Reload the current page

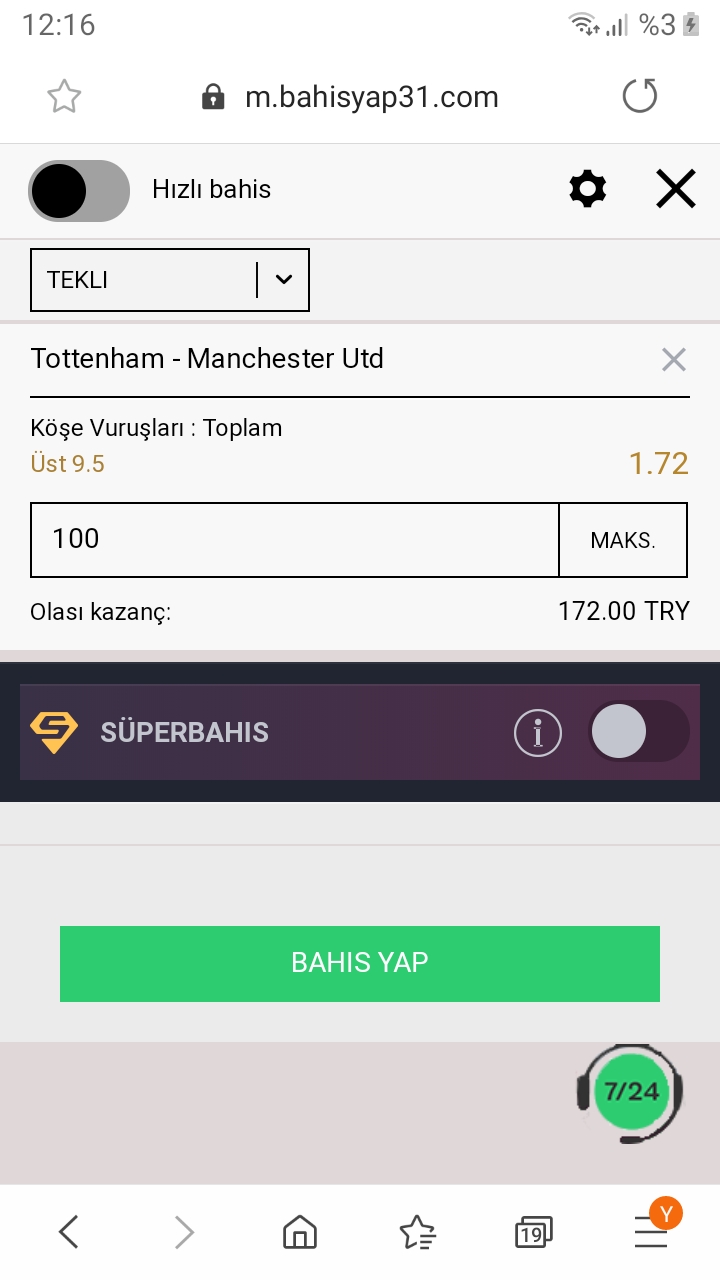click(640, 97)
